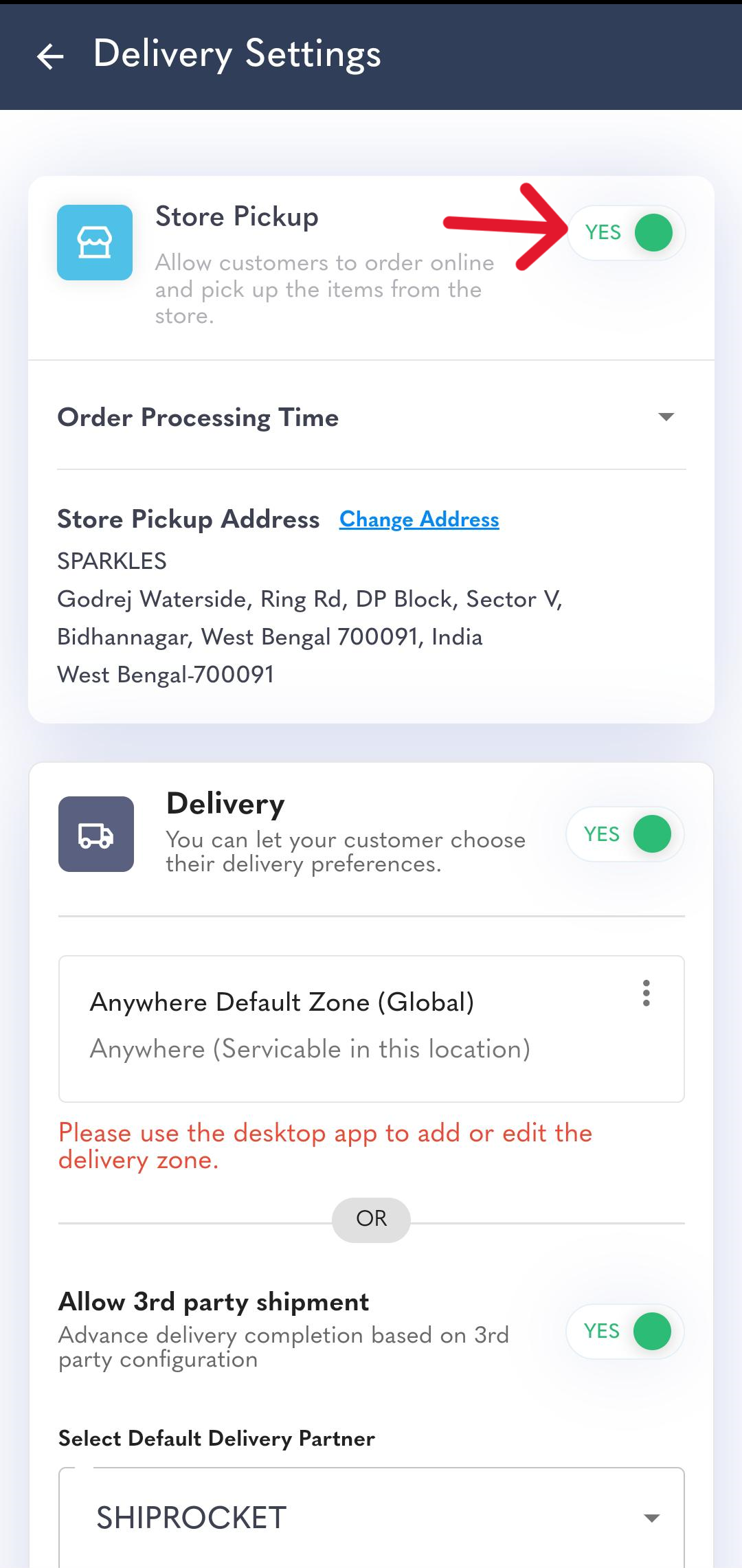Switch off Allow 3rd party shipment
742x1568 pixels.
tap(625, 1331)
